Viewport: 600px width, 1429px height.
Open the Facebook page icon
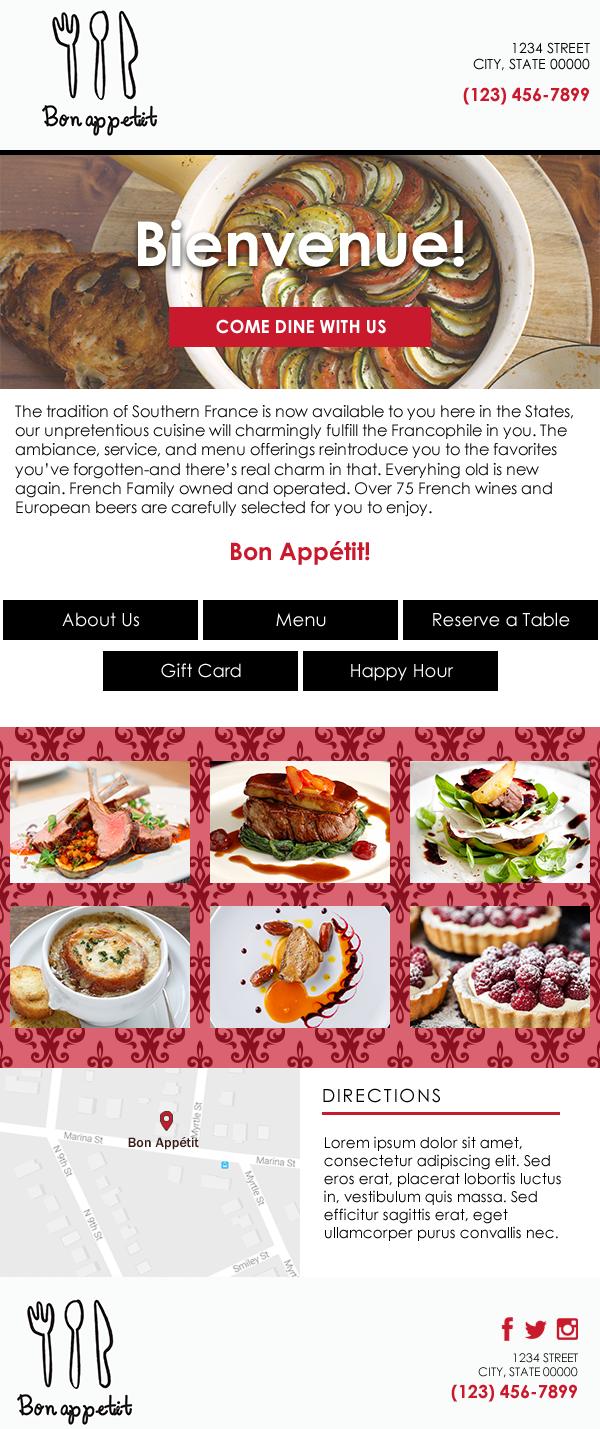[x=507, y=1329]
